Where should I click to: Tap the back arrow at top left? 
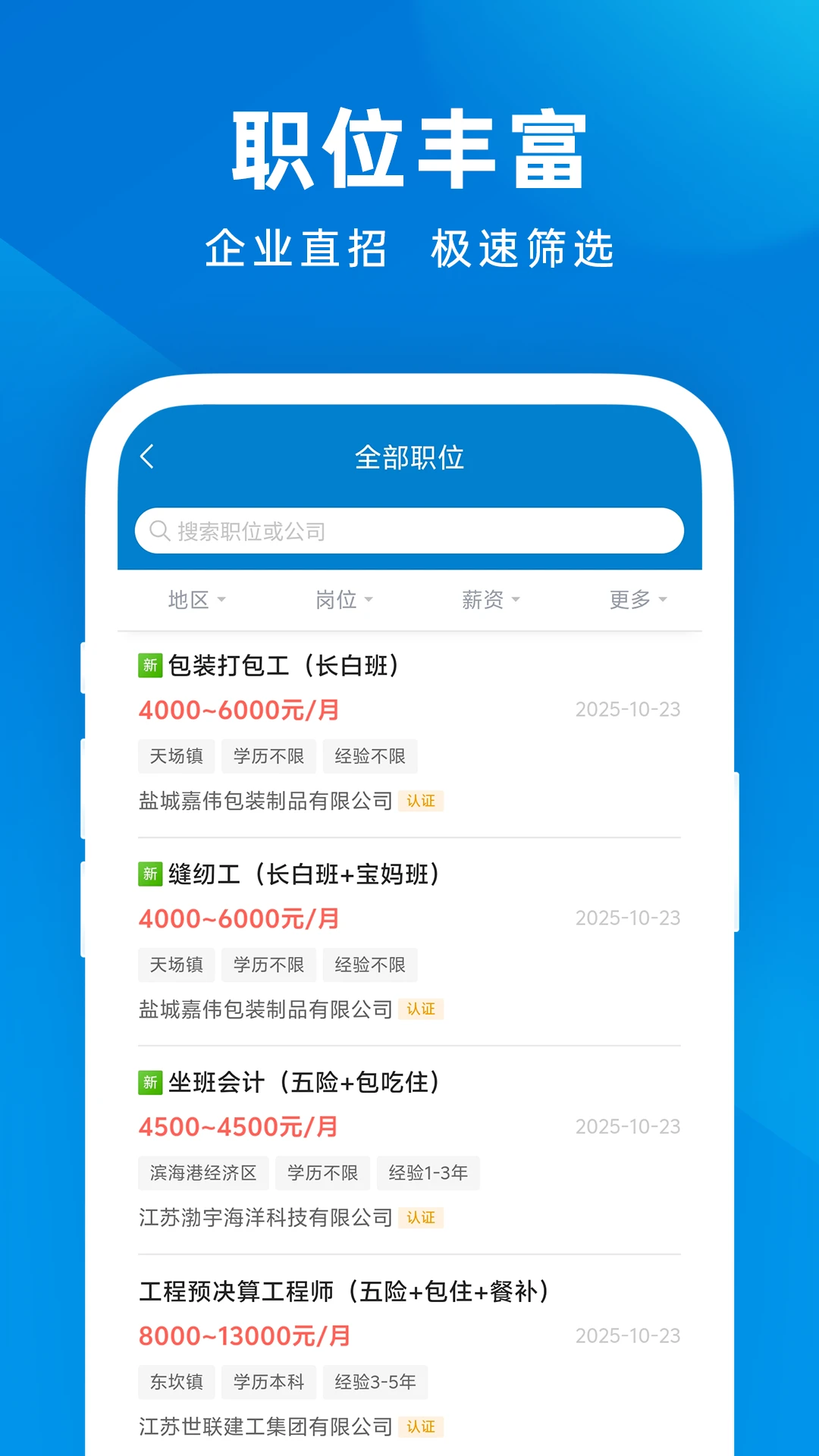(146, 457)
